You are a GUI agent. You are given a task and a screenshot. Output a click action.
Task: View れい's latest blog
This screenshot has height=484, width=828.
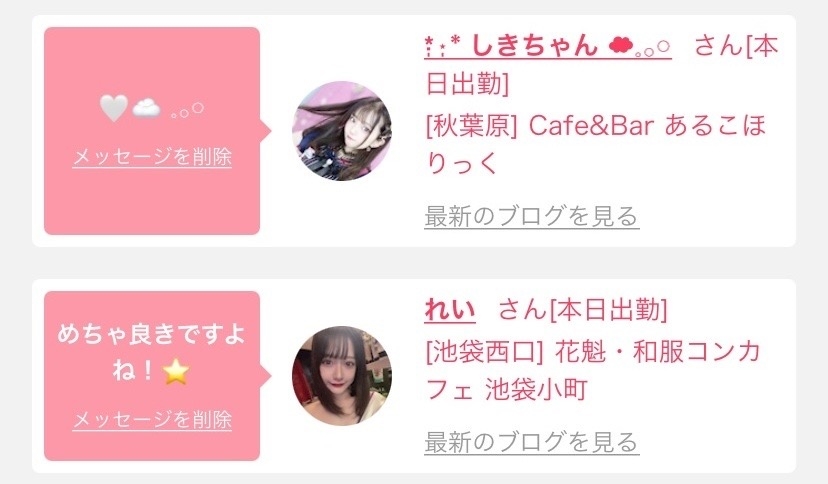531,441
